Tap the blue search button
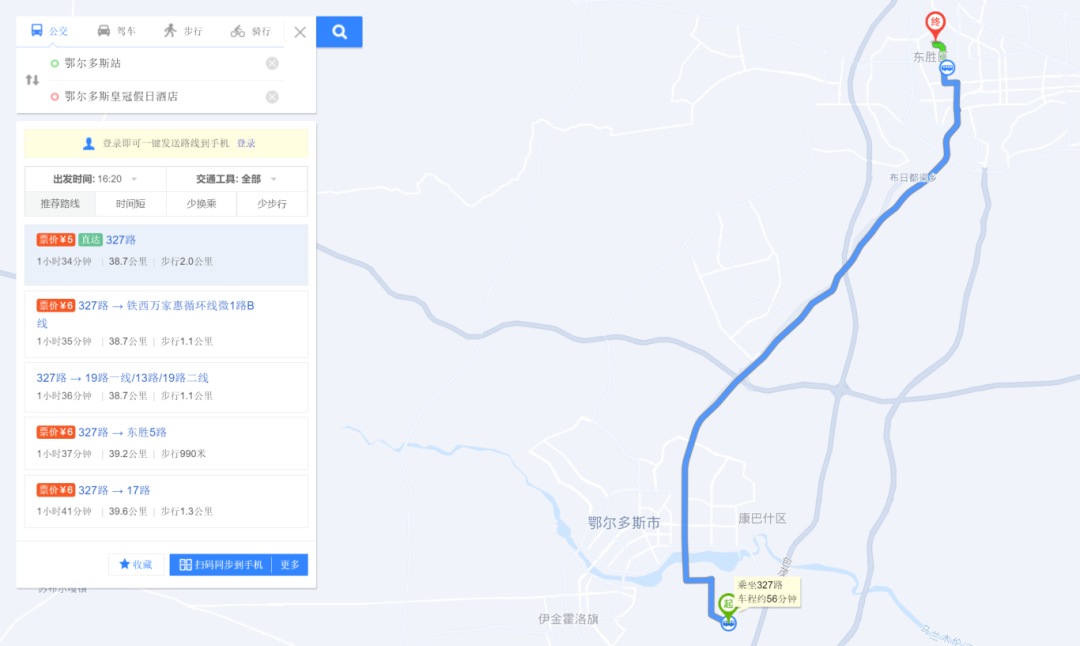This screenshot has height=646, width=1080. (339, 32)
